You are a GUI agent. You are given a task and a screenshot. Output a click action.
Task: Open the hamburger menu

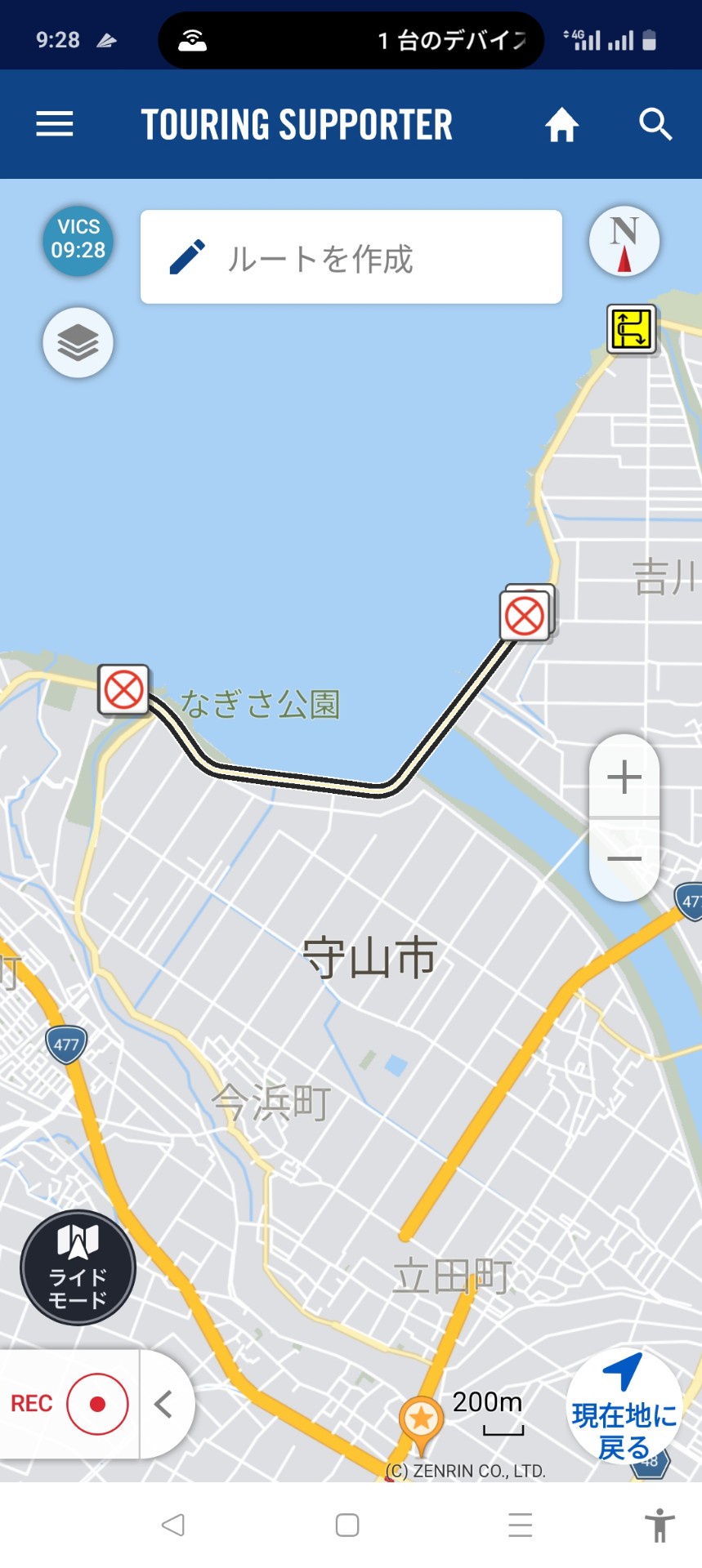[55, 124]
